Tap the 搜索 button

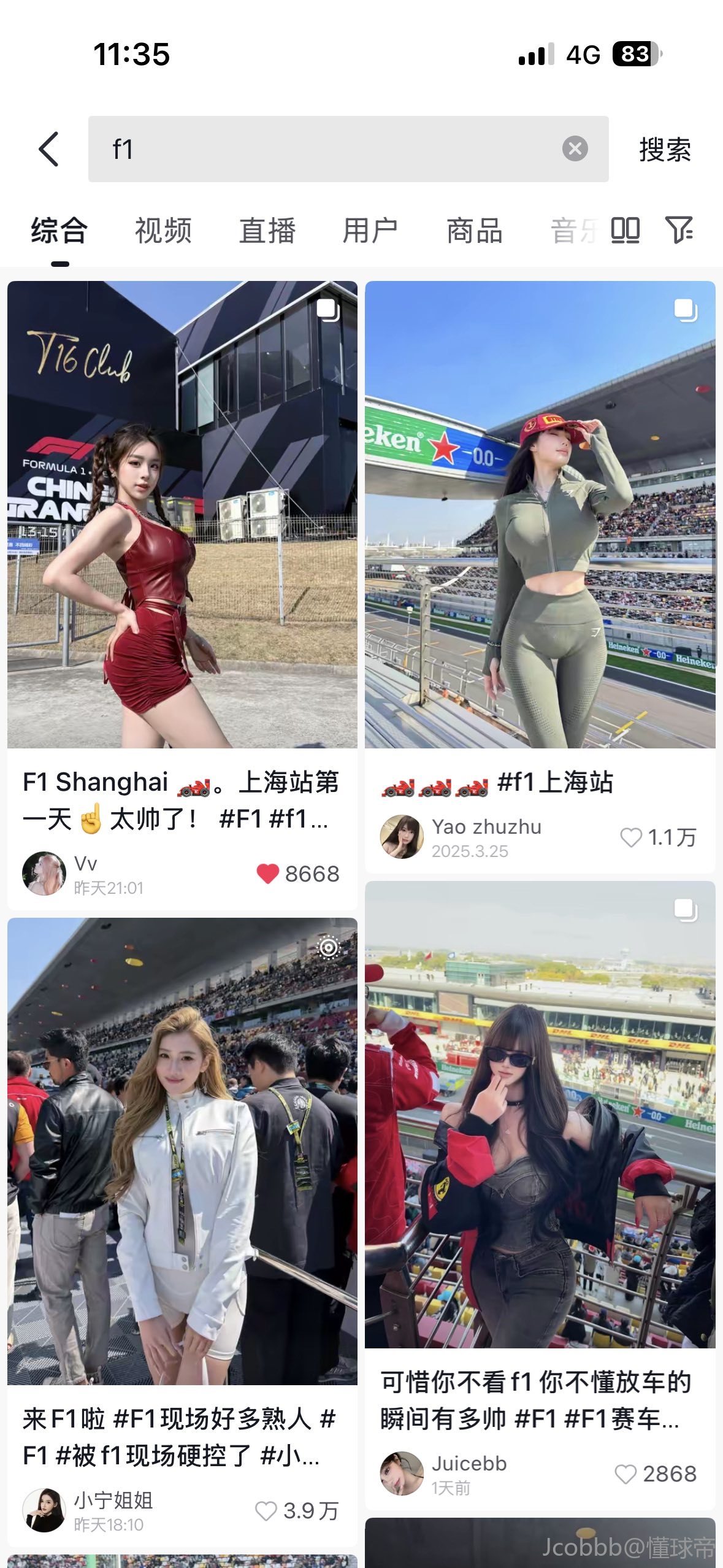click(x=665, y=150)
